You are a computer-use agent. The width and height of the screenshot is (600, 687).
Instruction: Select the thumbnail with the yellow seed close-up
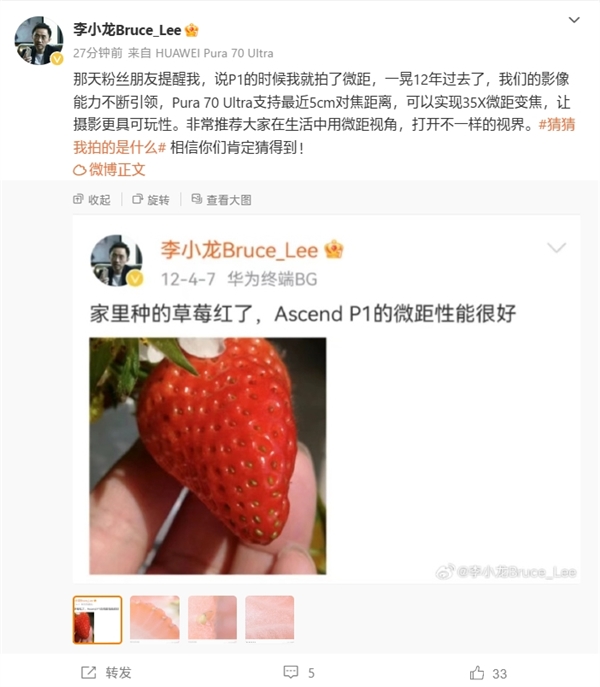[212, 618]
